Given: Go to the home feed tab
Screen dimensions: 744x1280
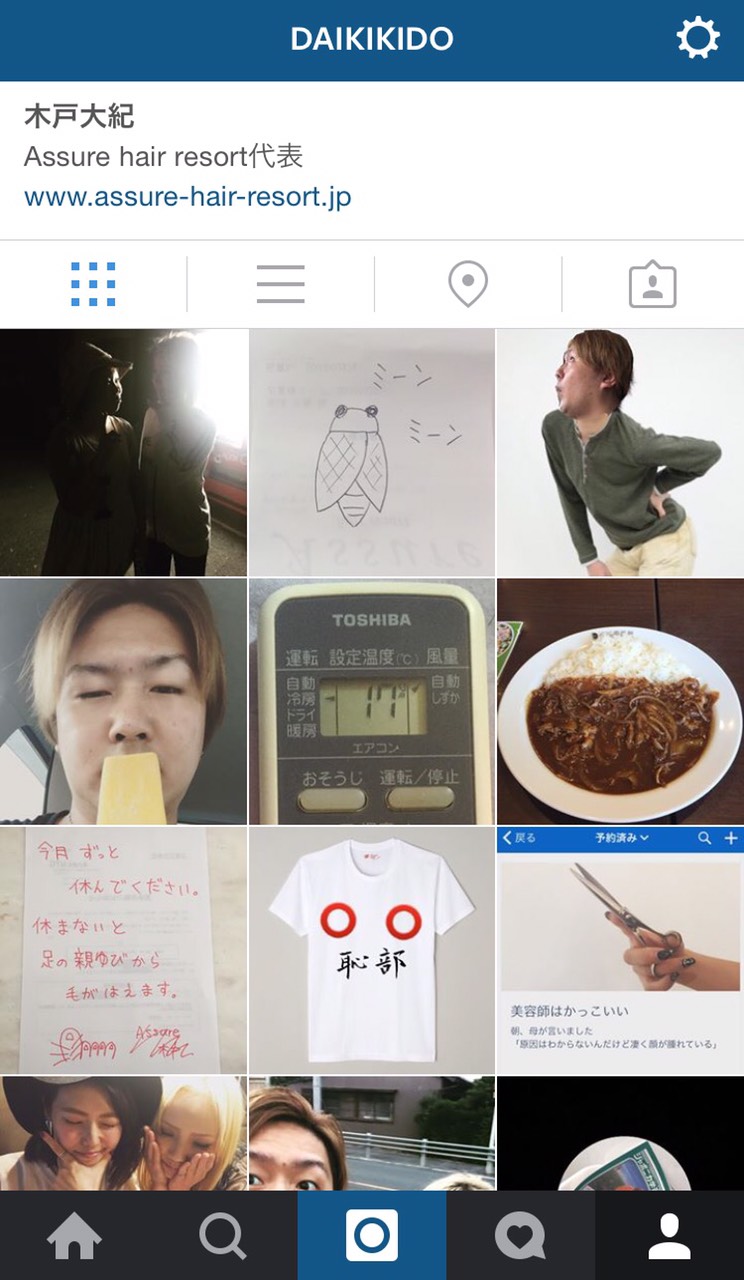Looking at the screenshot, I should click(74, 1236).
